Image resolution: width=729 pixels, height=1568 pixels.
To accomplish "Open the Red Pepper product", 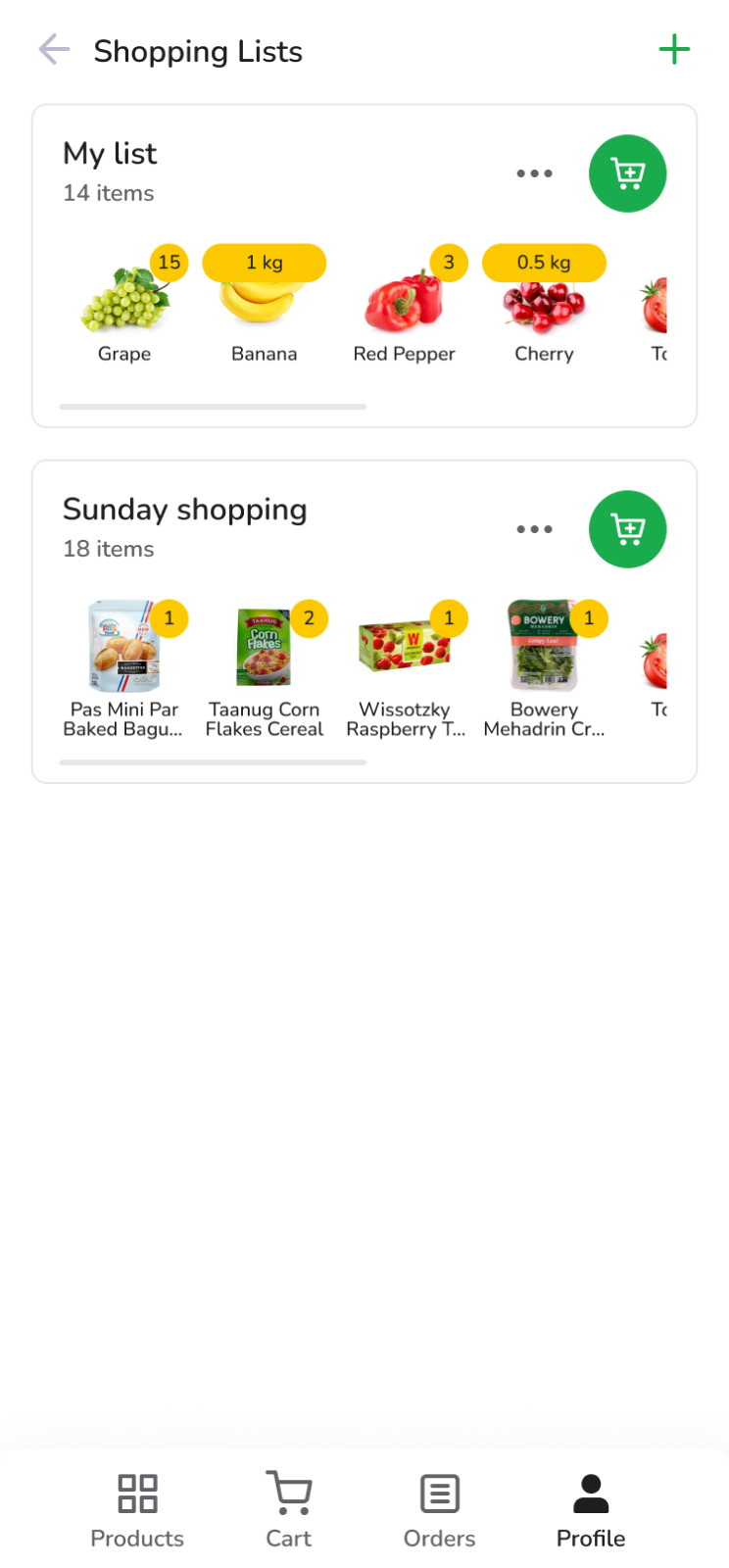I will click(x=404, y=306).
